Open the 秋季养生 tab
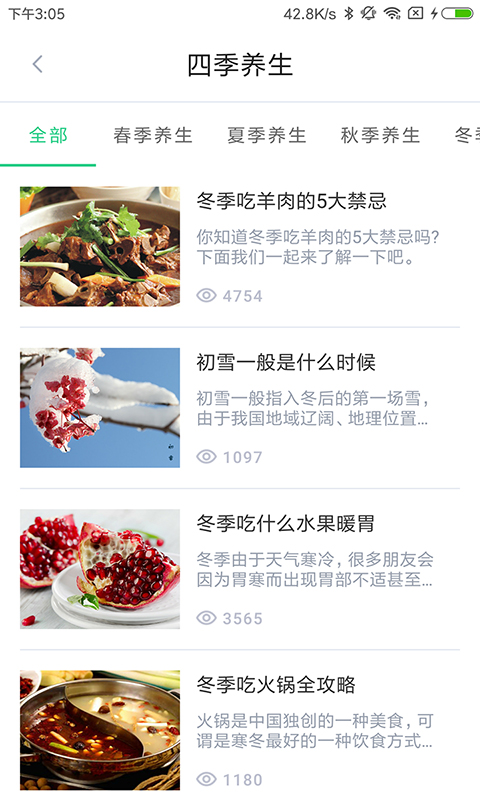 pyautogui.click(x=380, y=136)
